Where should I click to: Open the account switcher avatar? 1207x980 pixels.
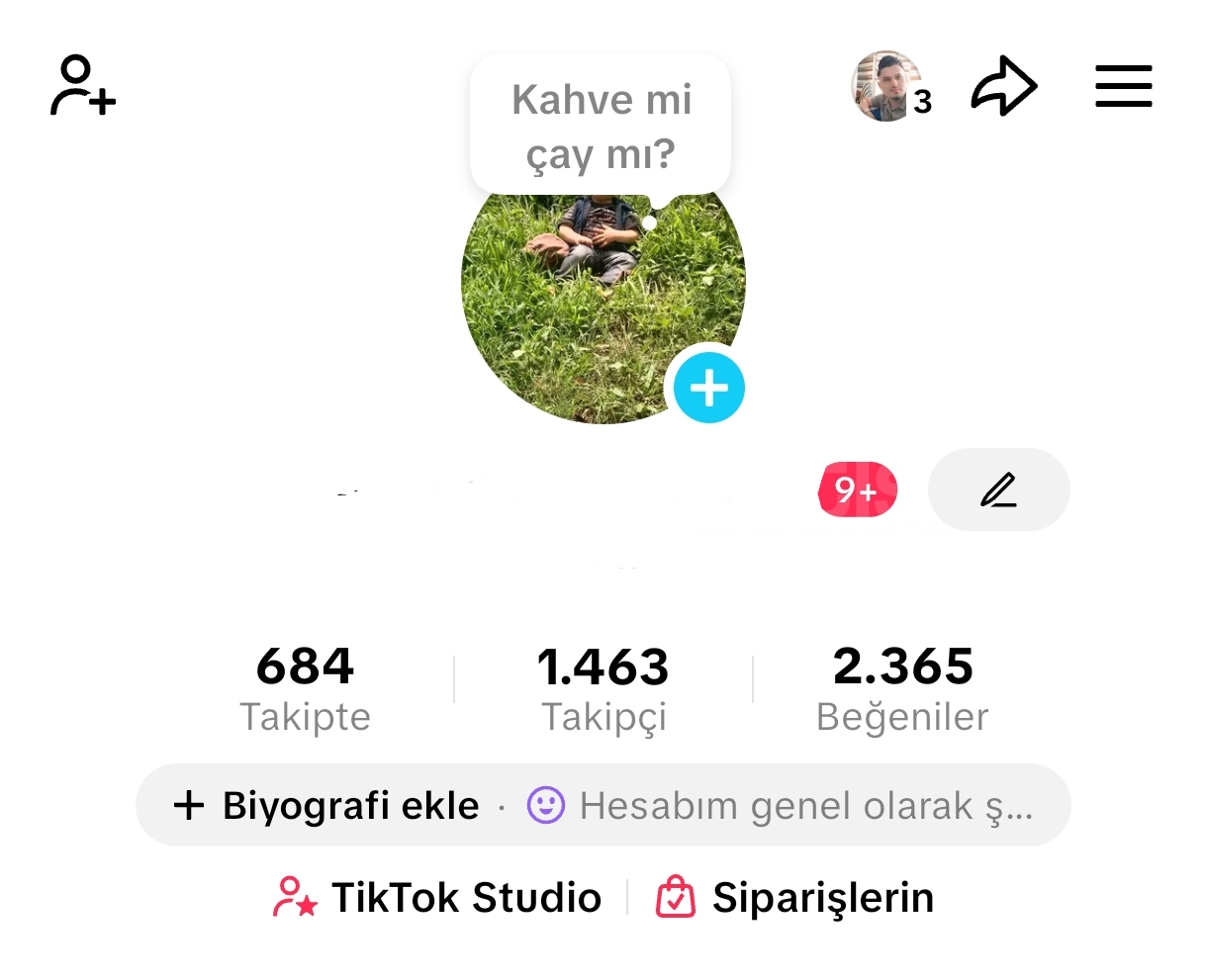(886, 87)
